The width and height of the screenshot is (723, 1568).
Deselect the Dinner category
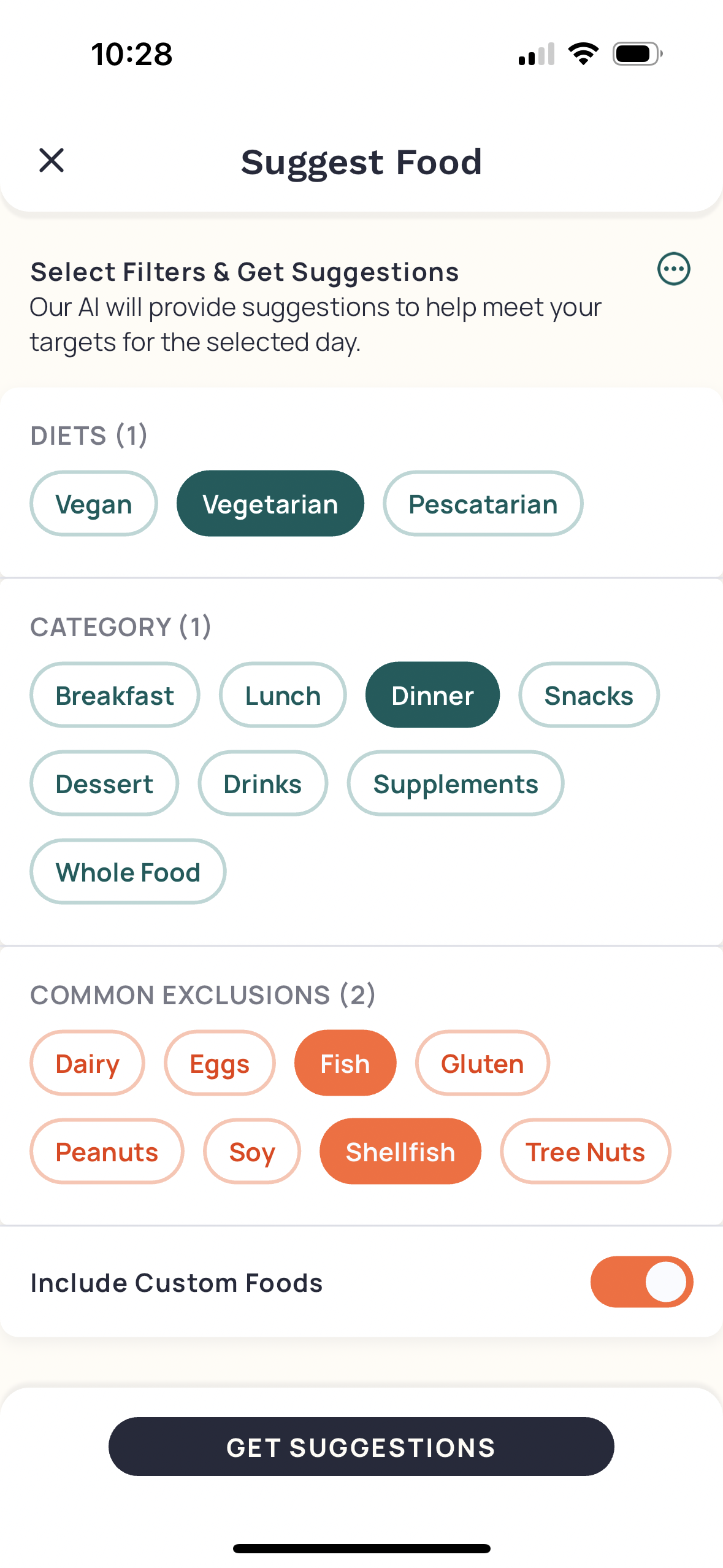pos(432,695)
